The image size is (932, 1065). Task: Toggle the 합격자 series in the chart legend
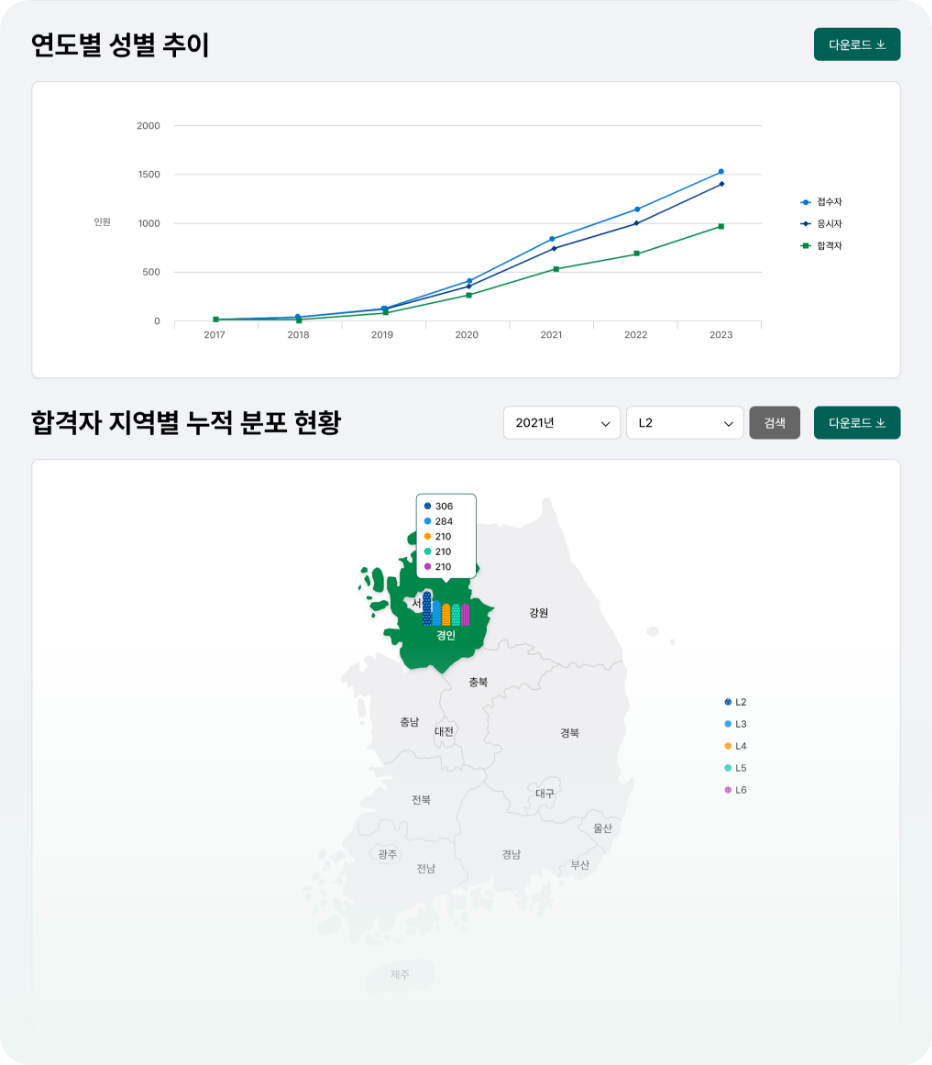[x=822, y=246]
